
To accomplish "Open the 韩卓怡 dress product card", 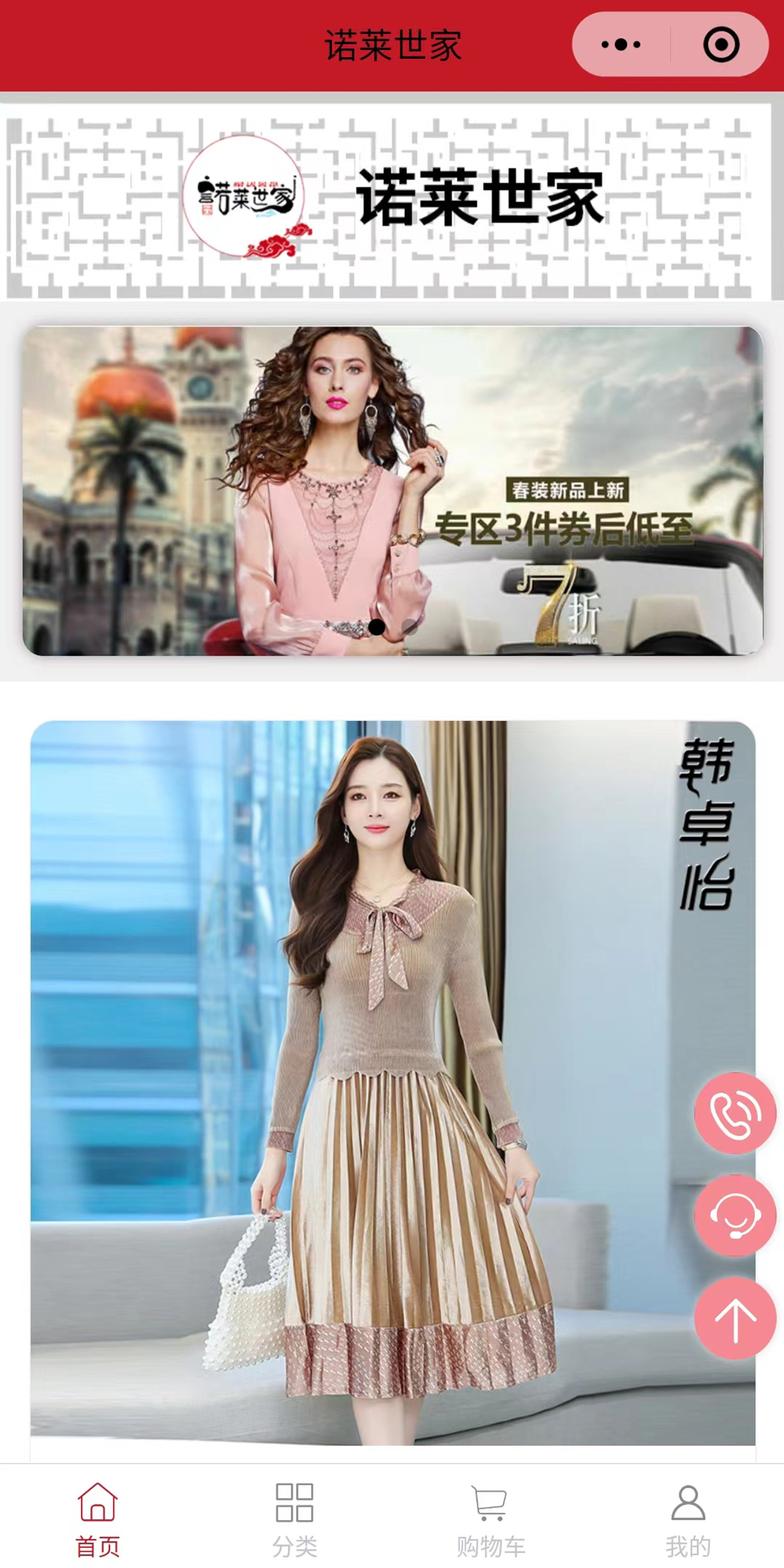I will point(392,1082).
